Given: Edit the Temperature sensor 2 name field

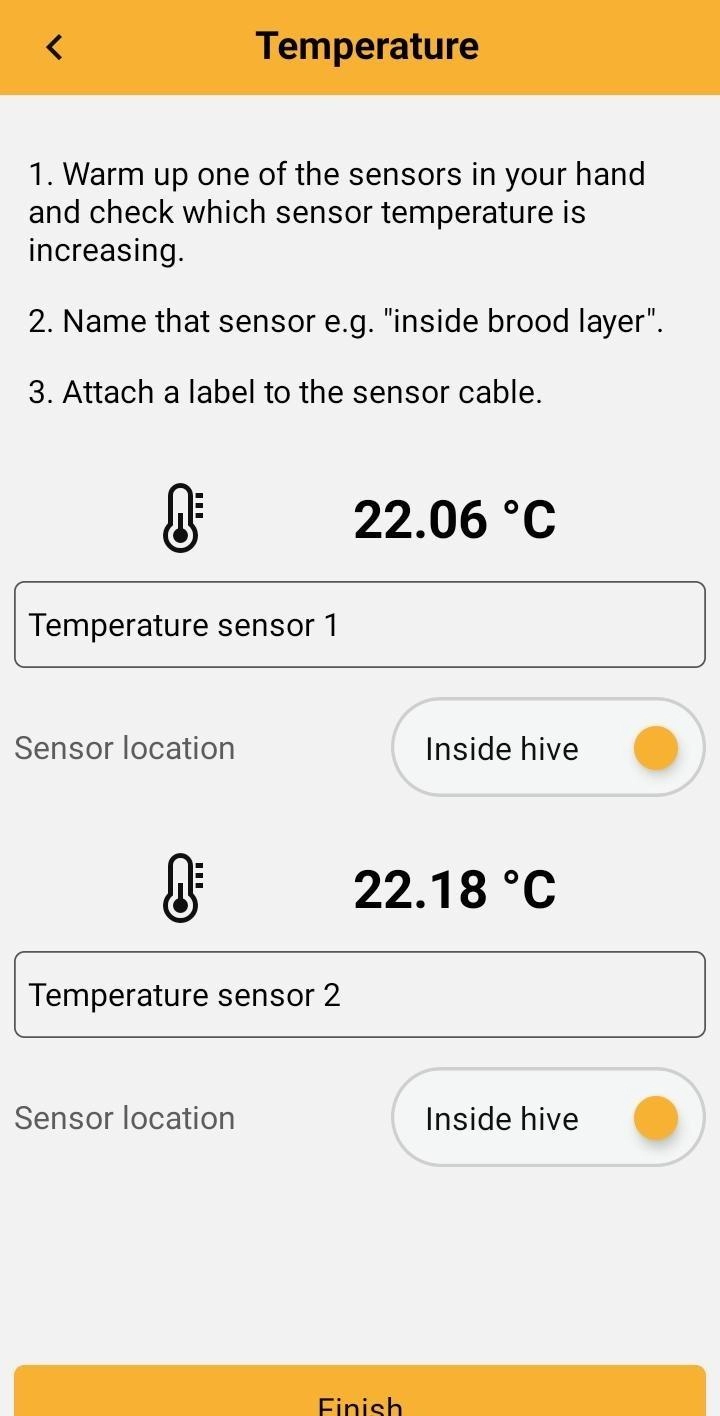Looking at the screenshot, I should pos(360,995).
